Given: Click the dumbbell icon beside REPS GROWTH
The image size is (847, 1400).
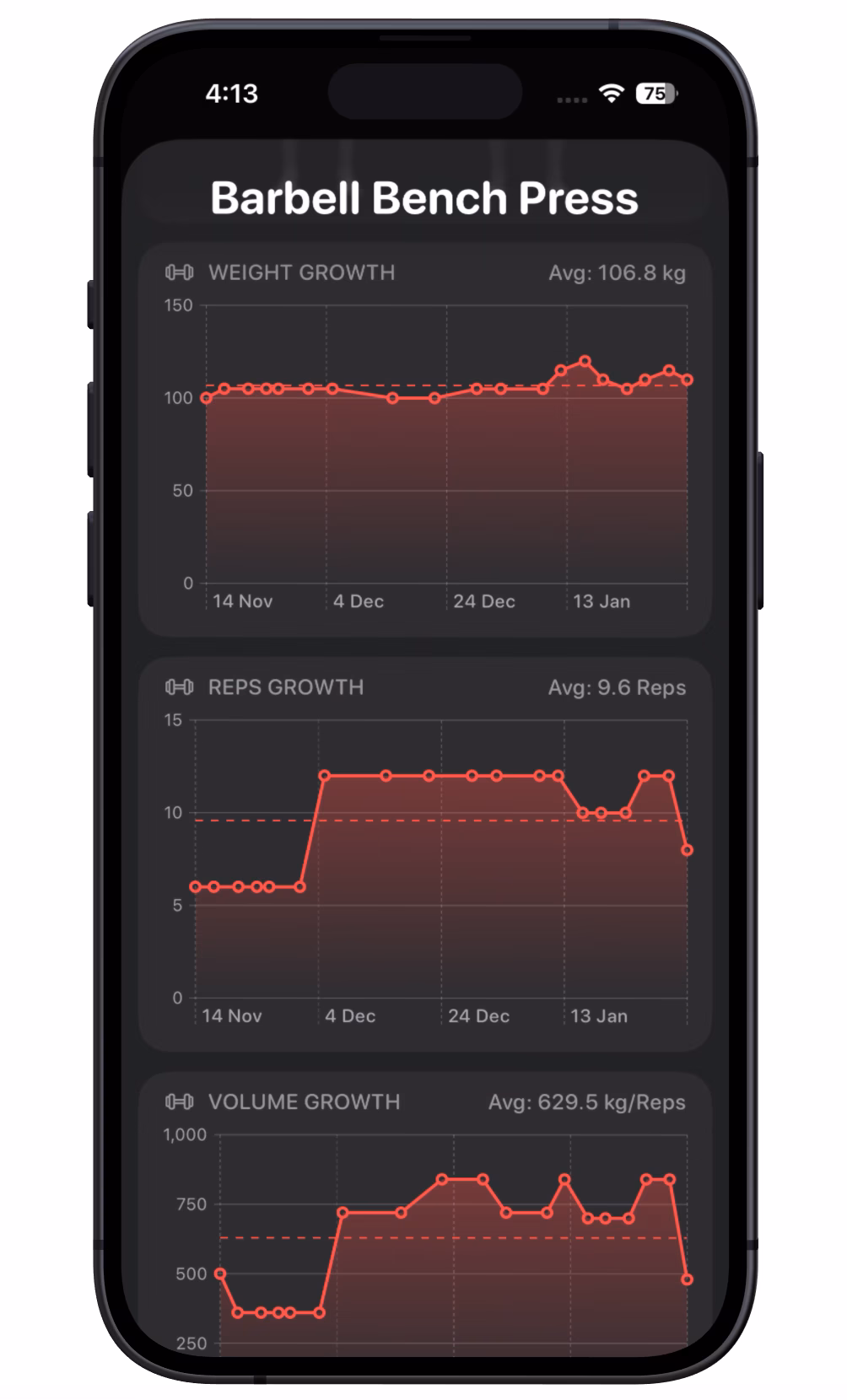Looking at the screenshot, I should [178, 687].
